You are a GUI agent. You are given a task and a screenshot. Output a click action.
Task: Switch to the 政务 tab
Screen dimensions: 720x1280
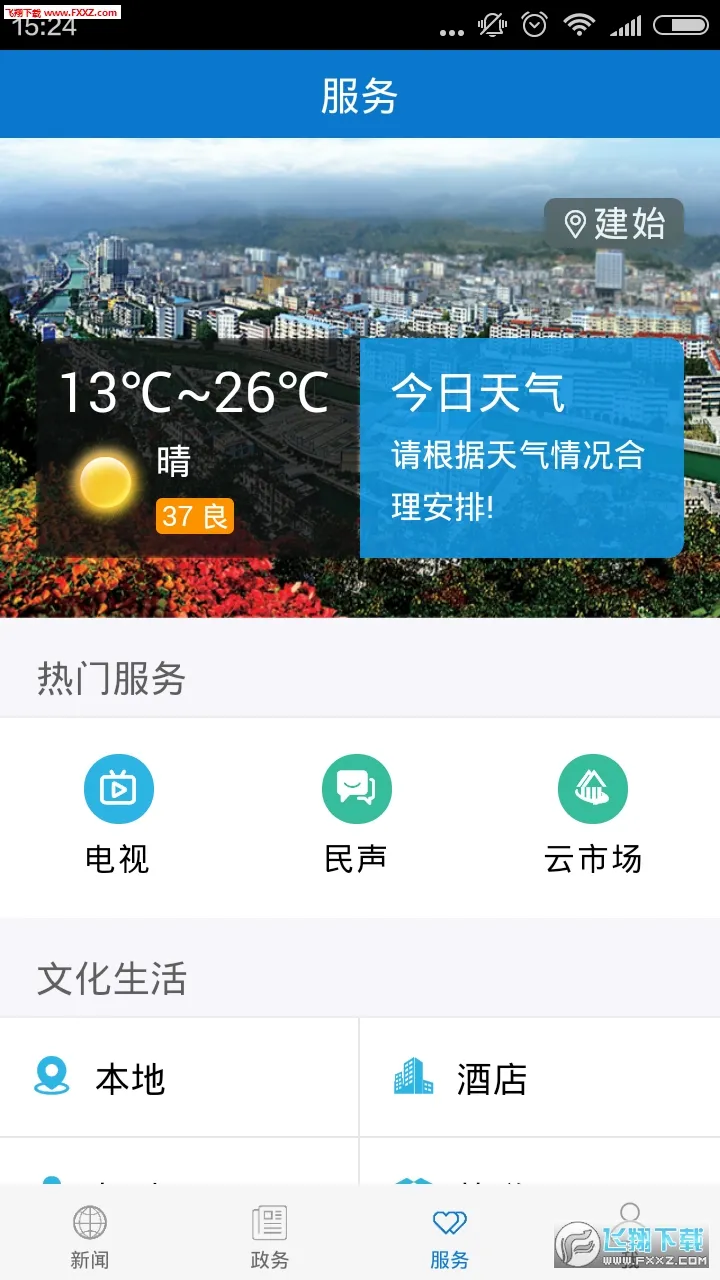[269, 1235]
